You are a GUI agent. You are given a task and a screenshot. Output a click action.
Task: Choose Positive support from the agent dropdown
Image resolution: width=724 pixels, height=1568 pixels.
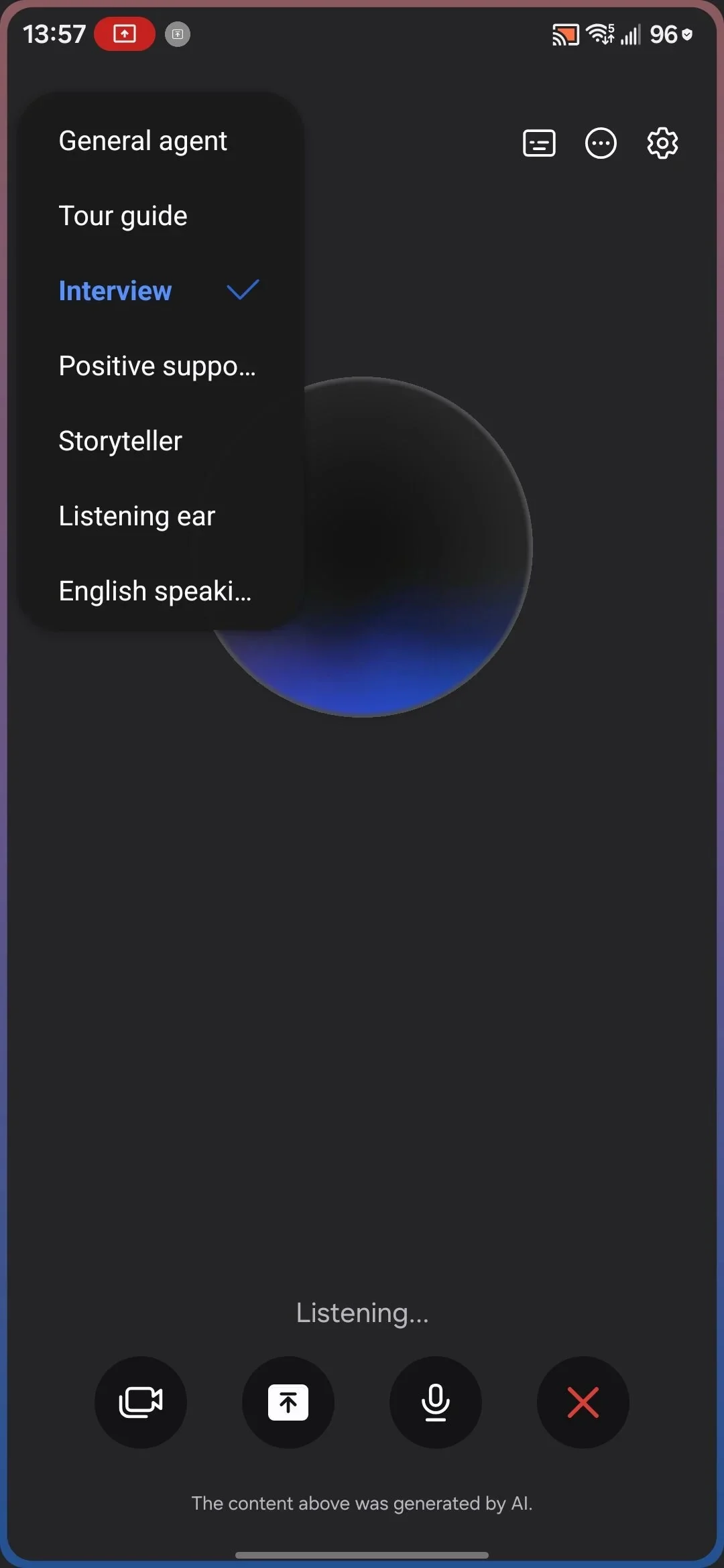157,365
